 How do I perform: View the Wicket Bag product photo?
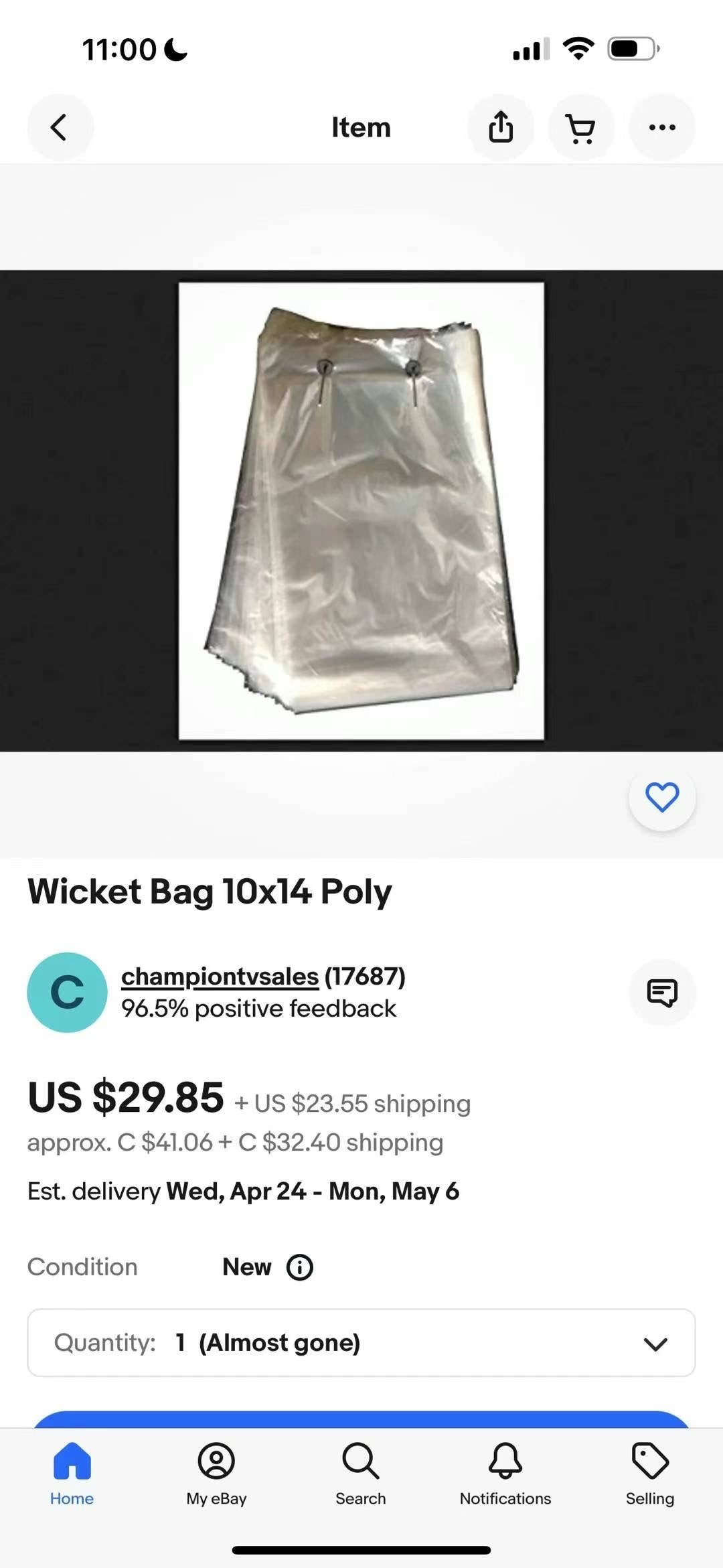[361, 511]
